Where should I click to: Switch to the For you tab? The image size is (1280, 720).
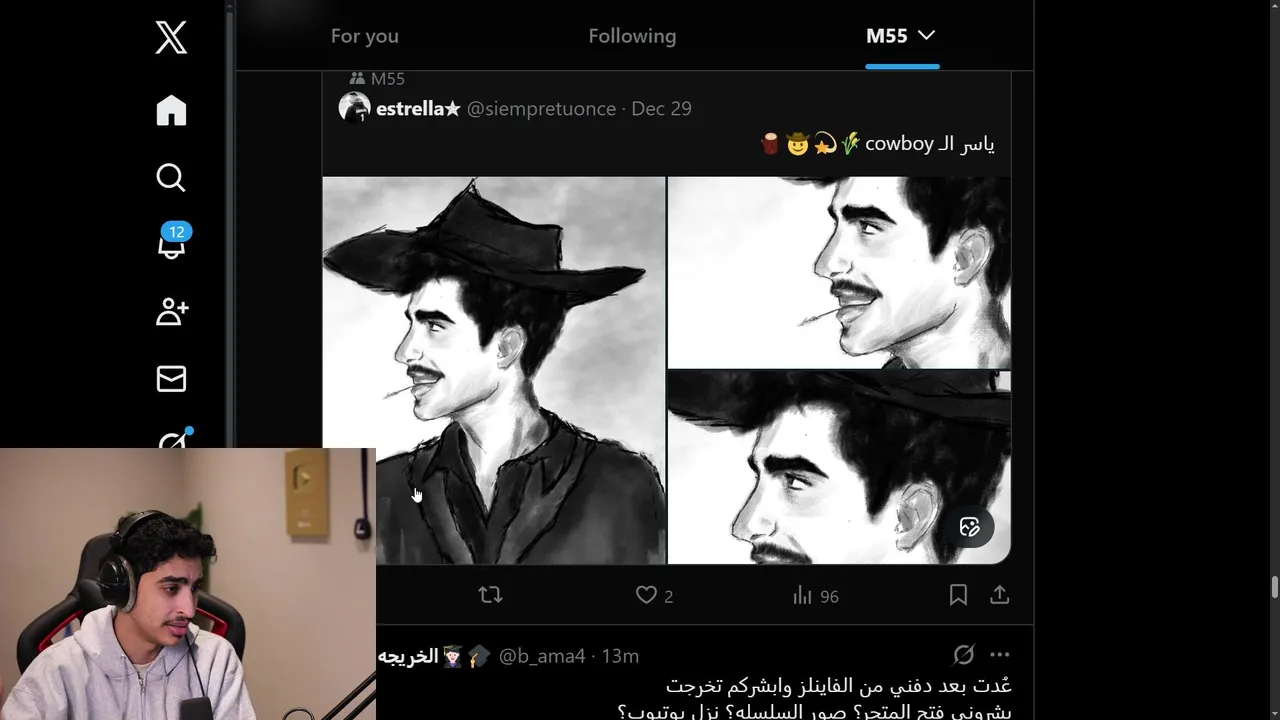[365, 36]
